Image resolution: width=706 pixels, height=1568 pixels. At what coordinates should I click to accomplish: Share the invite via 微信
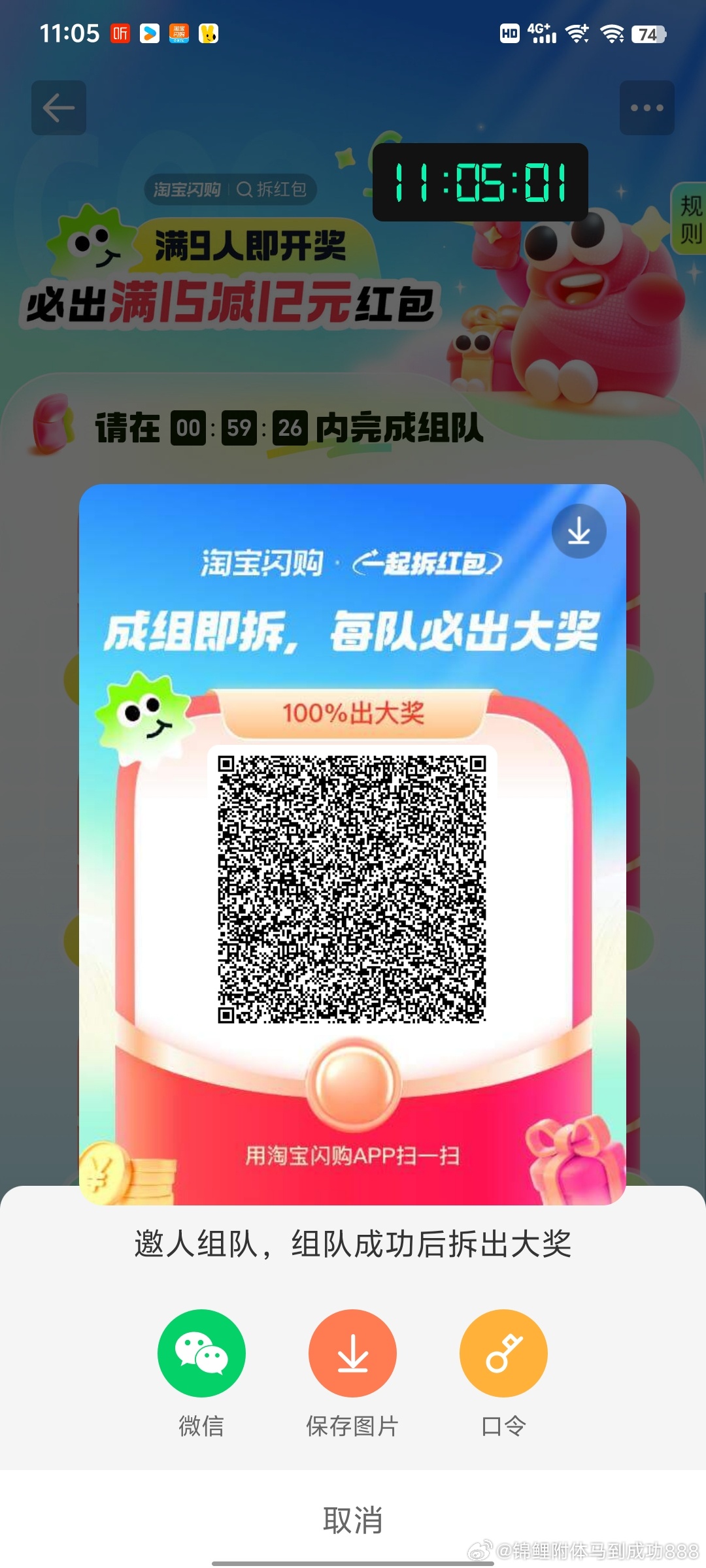[x=201, y=1352]
